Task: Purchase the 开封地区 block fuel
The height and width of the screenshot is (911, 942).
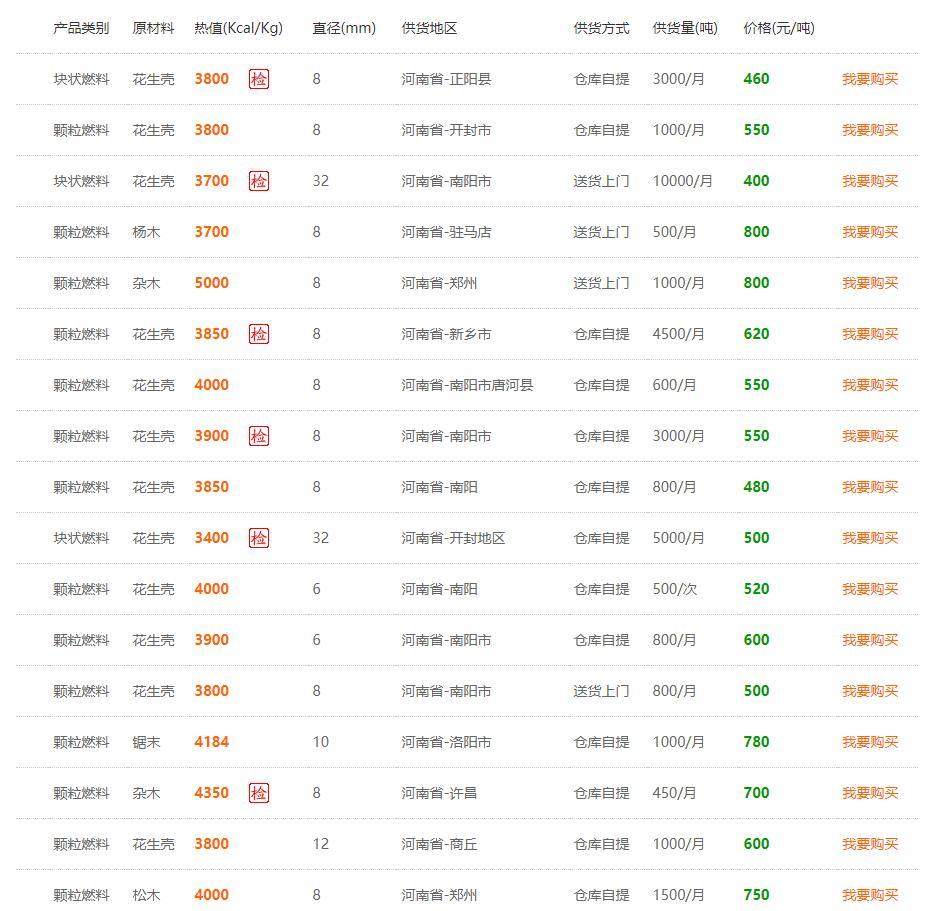Action: (x=869, y=538)
